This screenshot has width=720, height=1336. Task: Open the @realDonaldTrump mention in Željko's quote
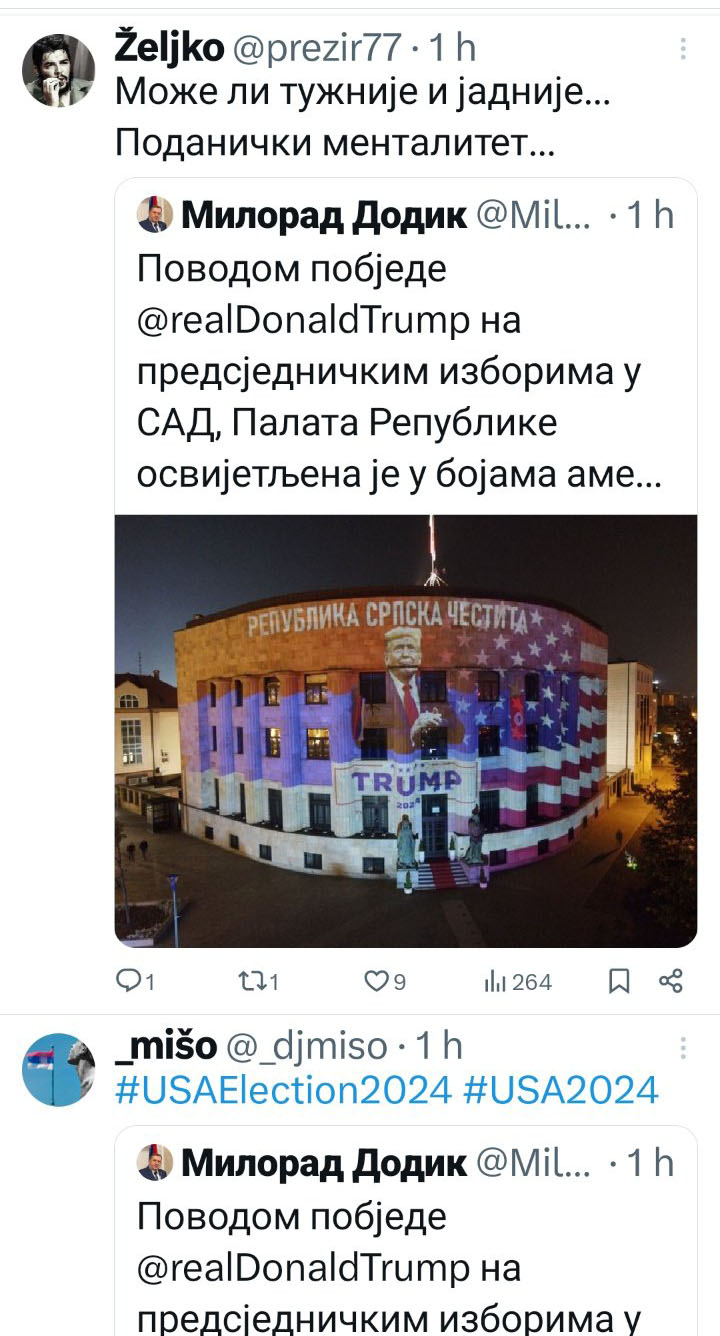click(x=302, y=320)
